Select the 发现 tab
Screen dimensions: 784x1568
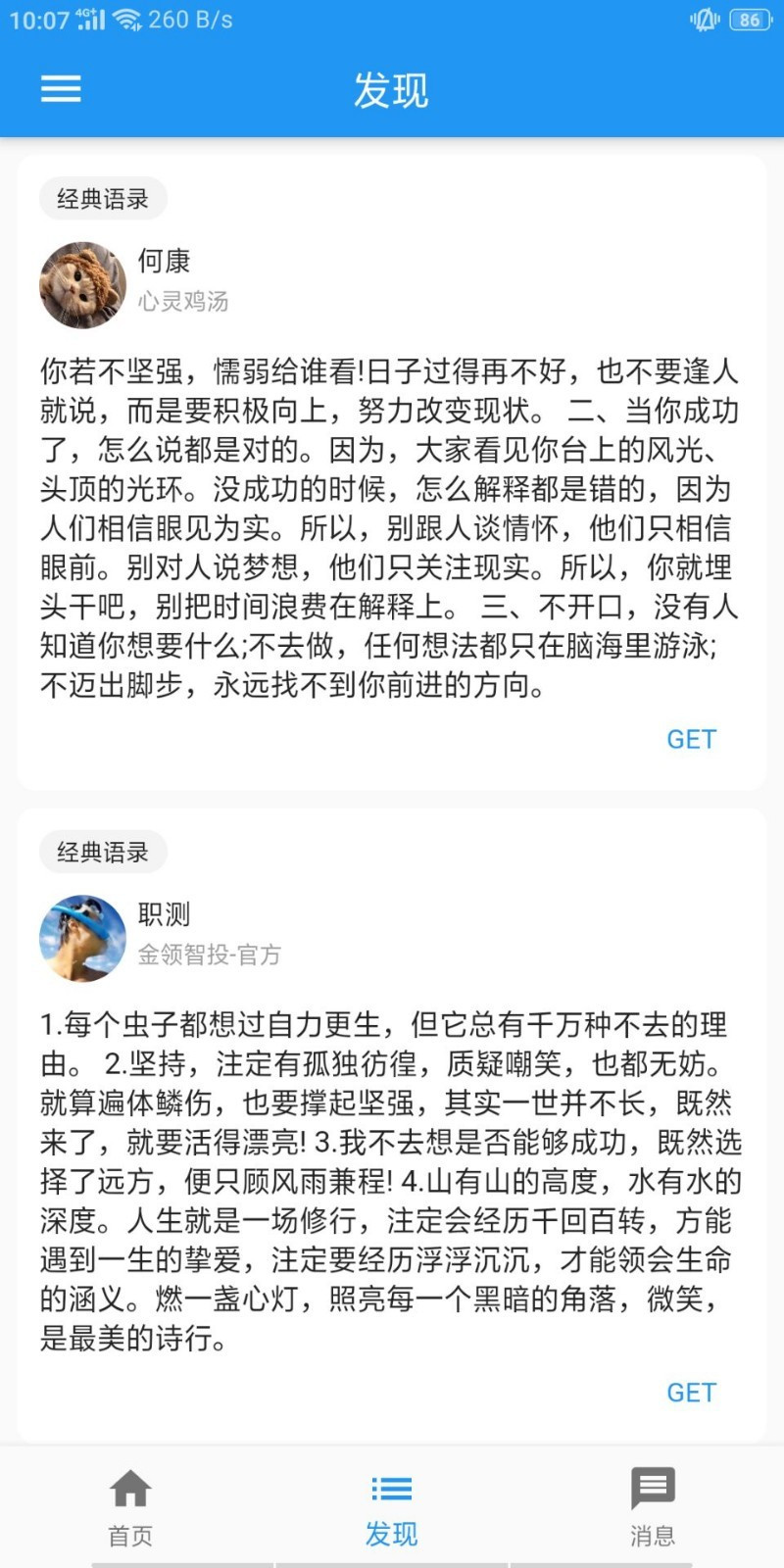[x=391, y=1508]
